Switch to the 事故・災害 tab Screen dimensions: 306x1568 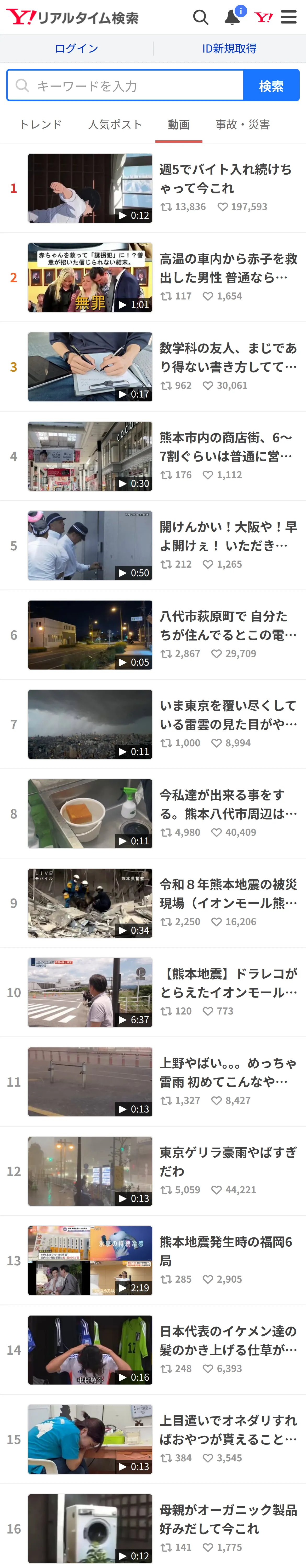tap(243, 125)
